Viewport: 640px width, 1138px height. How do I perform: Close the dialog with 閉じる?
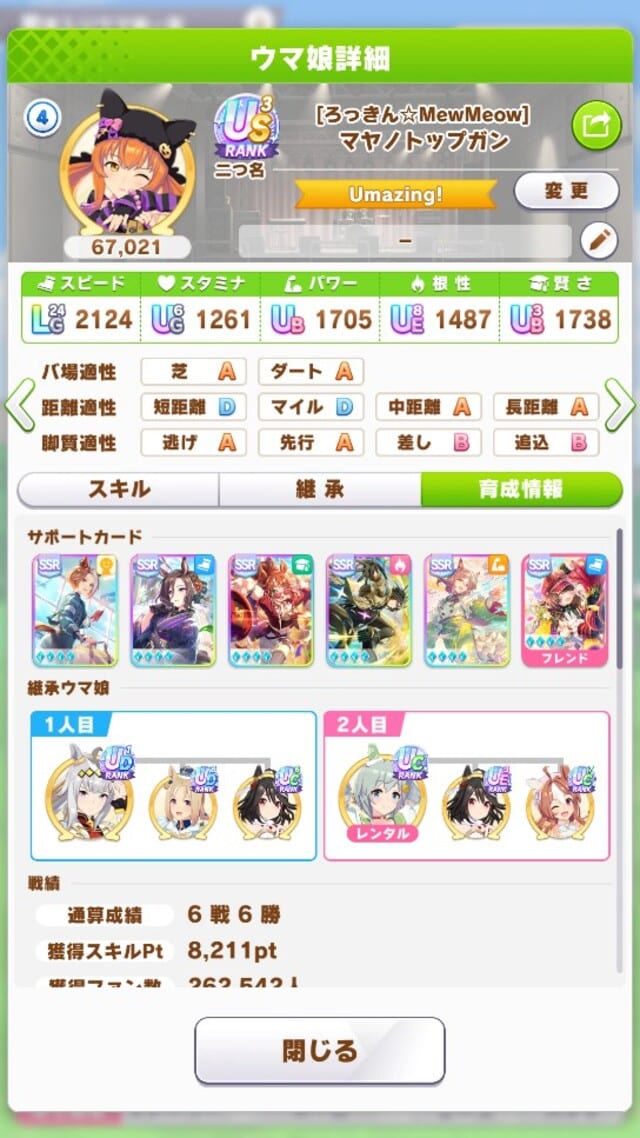point(319,1051)
